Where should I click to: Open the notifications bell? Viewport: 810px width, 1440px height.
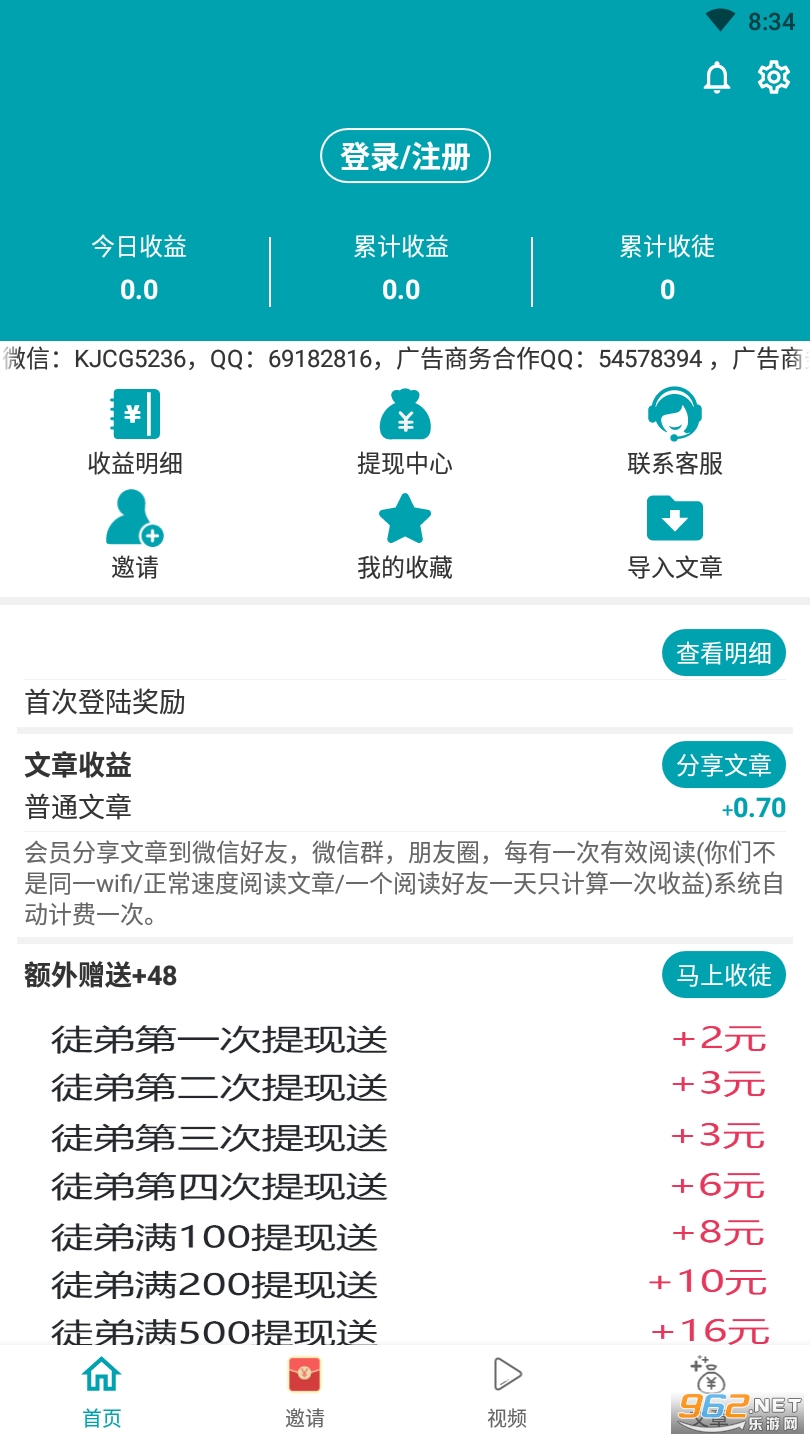tap(717, 78)
